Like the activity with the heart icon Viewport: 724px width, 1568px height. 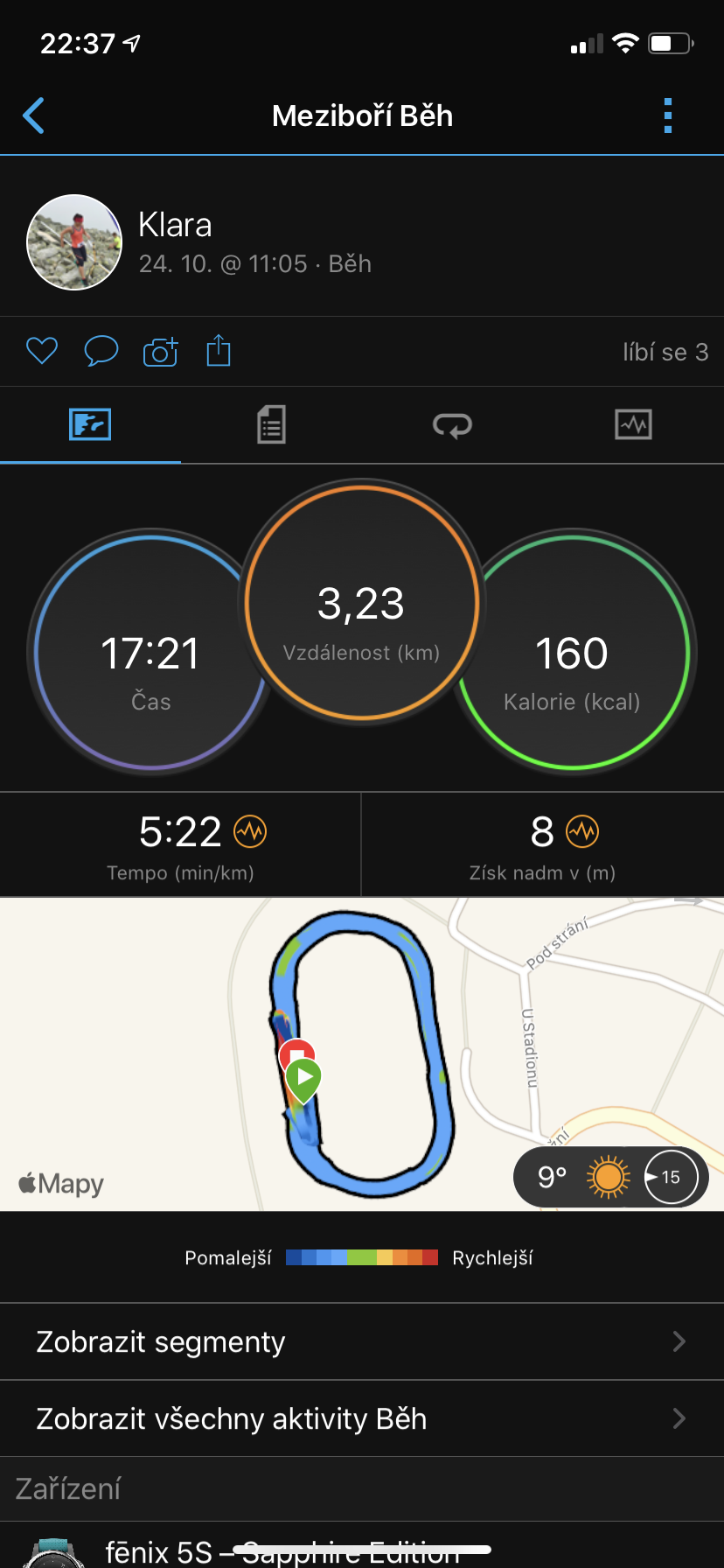[42, 351]
